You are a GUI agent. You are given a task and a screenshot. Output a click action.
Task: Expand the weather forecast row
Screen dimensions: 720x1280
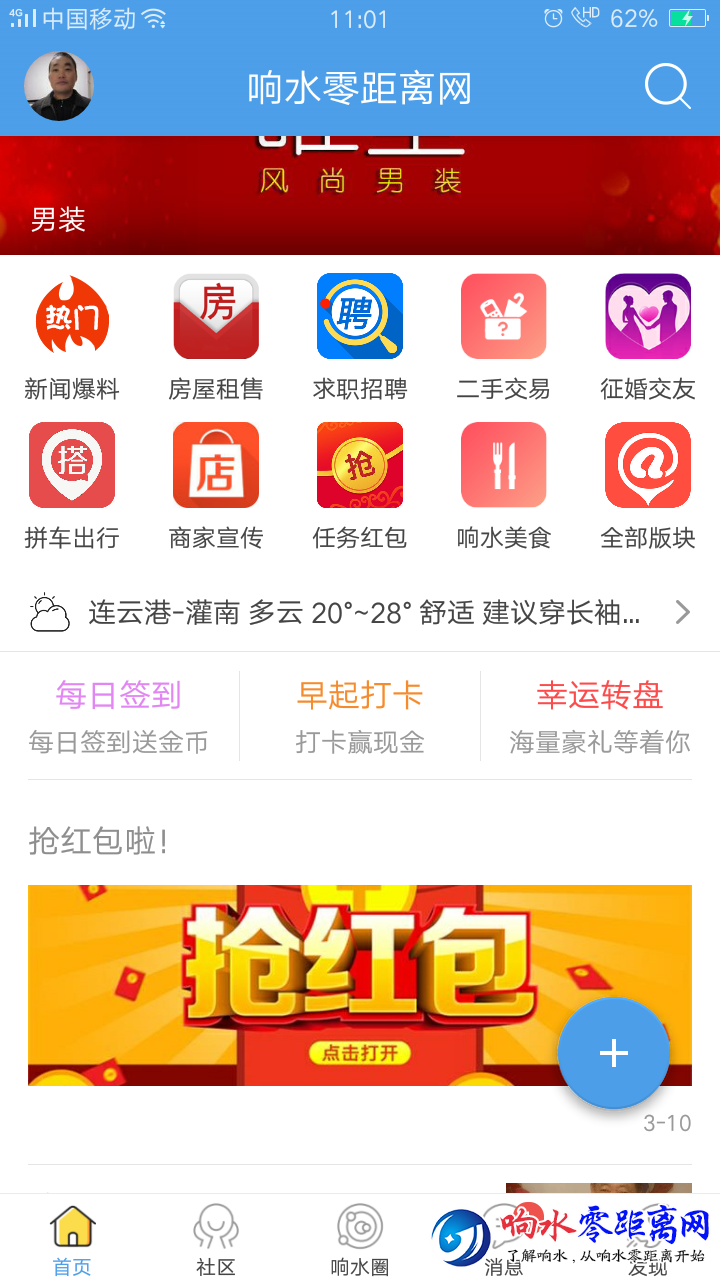pyautogui.click(x=360, y=612)
